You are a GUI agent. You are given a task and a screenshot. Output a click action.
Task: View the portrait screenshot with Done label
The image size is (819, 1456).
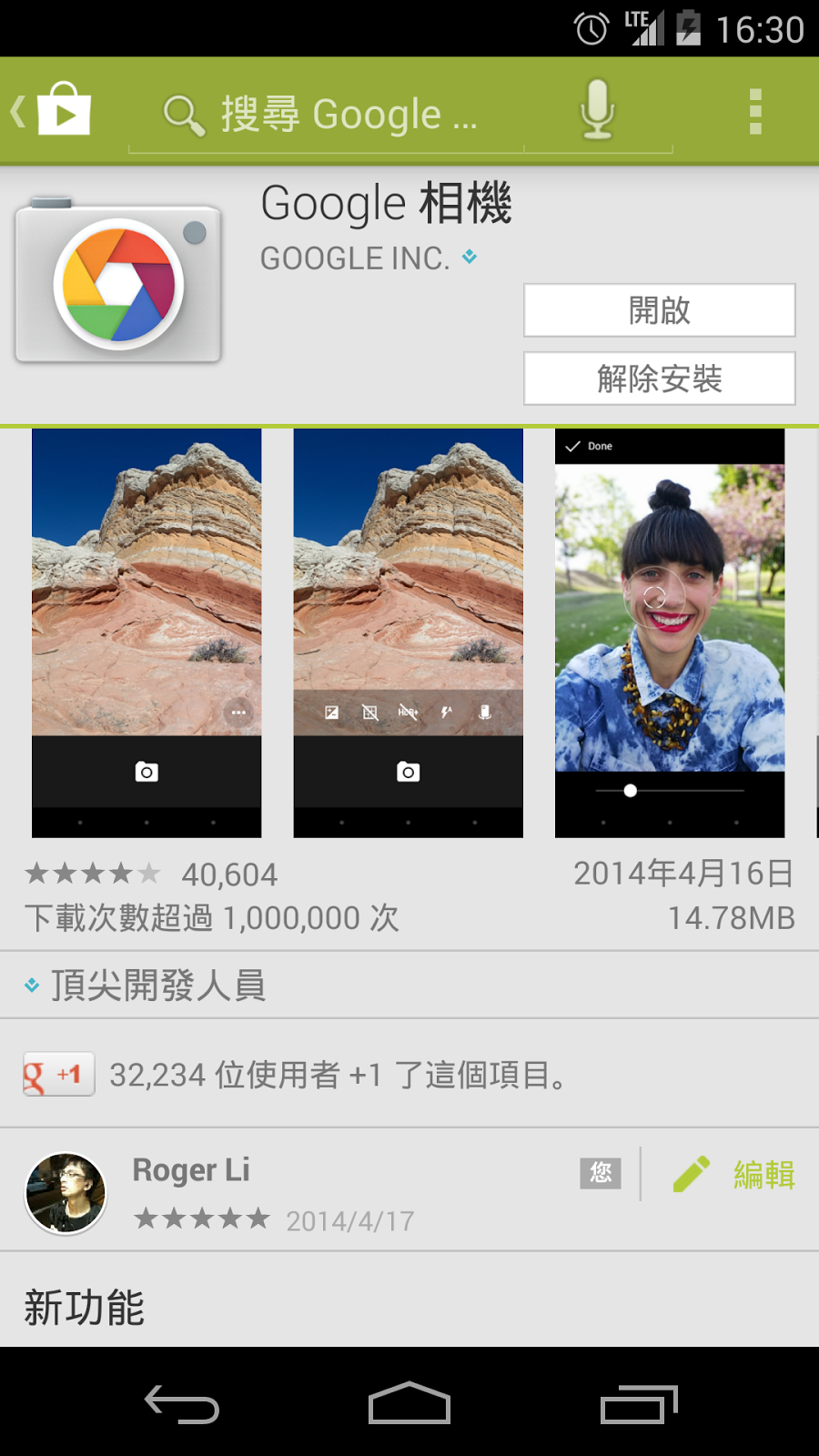pos(670,632)
